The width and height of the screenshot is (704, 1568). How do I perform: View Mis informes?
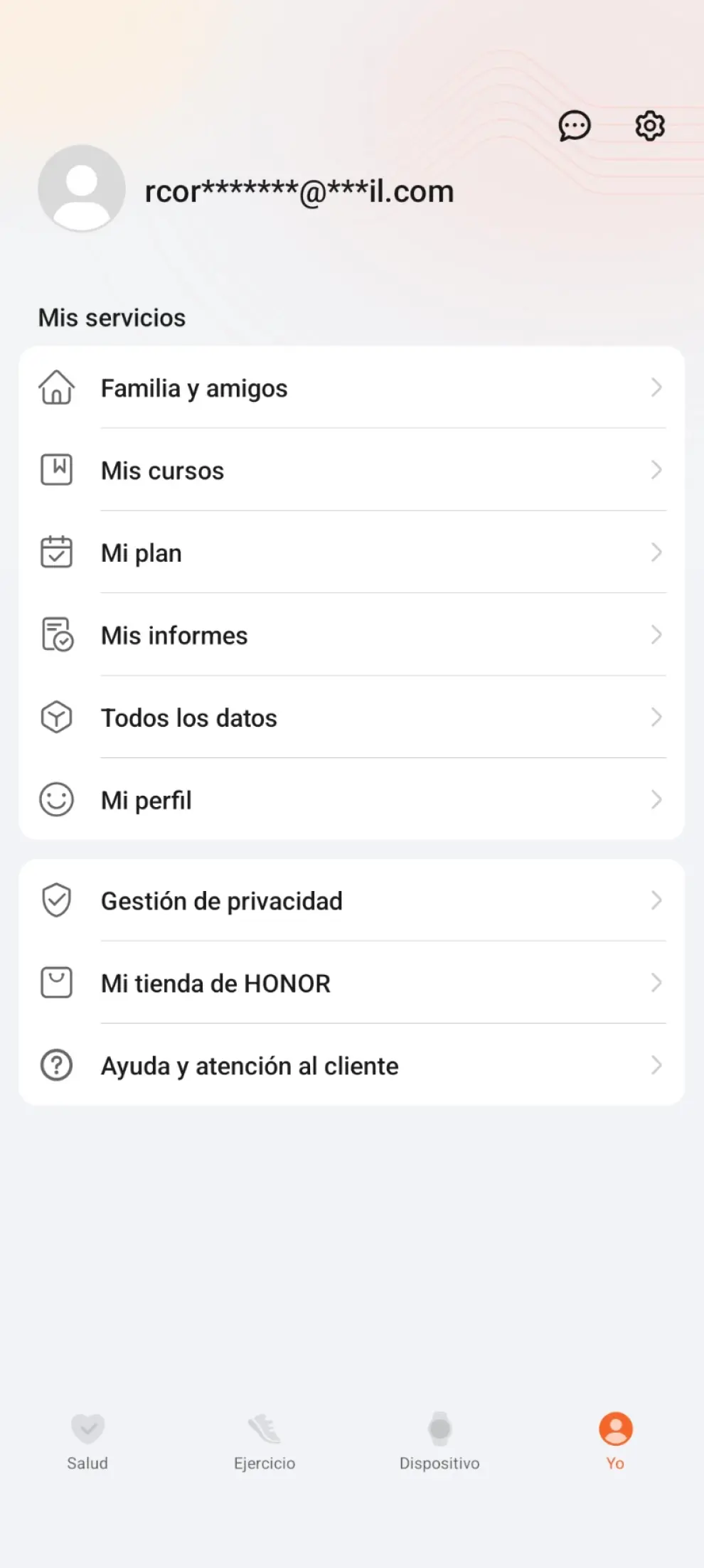351,636
